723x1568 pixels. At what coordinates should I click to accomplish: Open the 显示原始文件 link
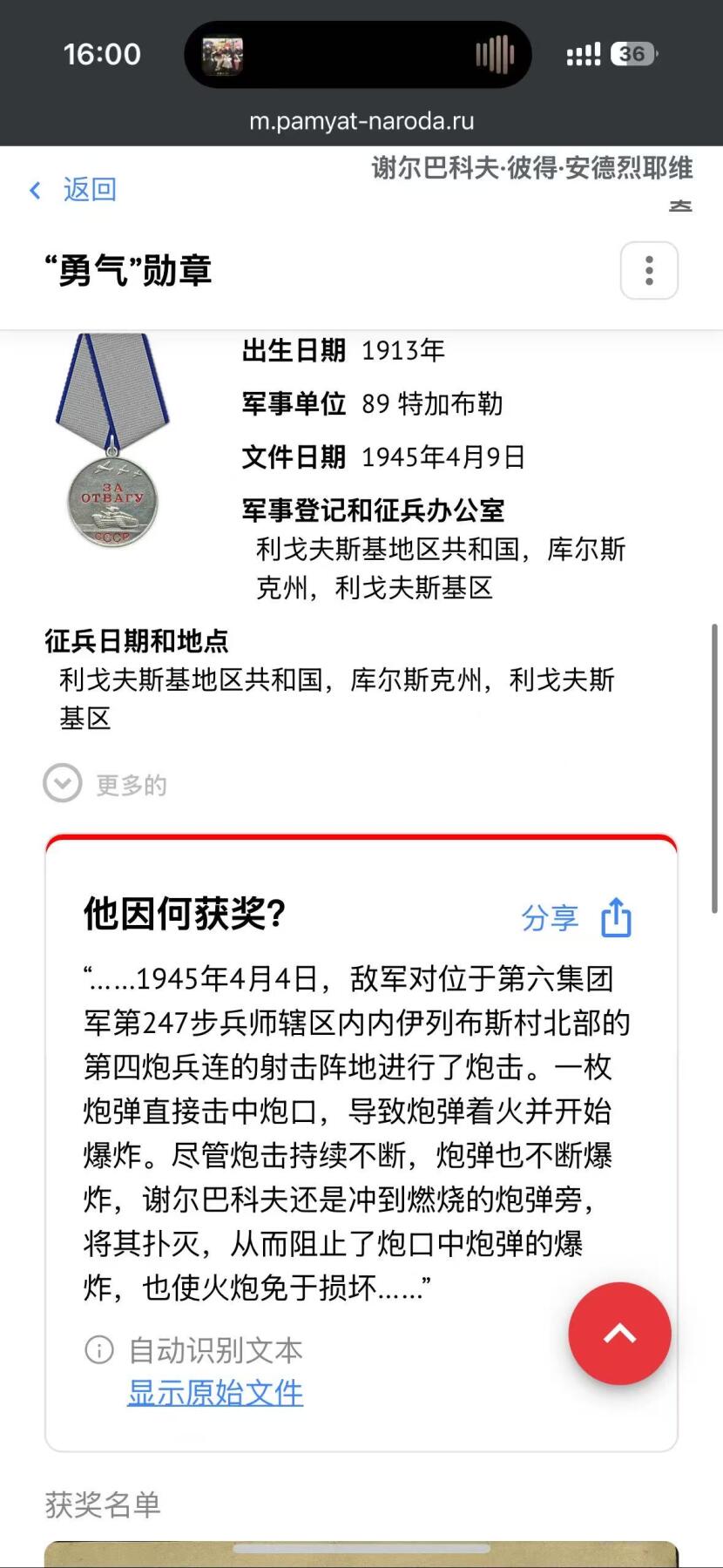click(215, 1392)
